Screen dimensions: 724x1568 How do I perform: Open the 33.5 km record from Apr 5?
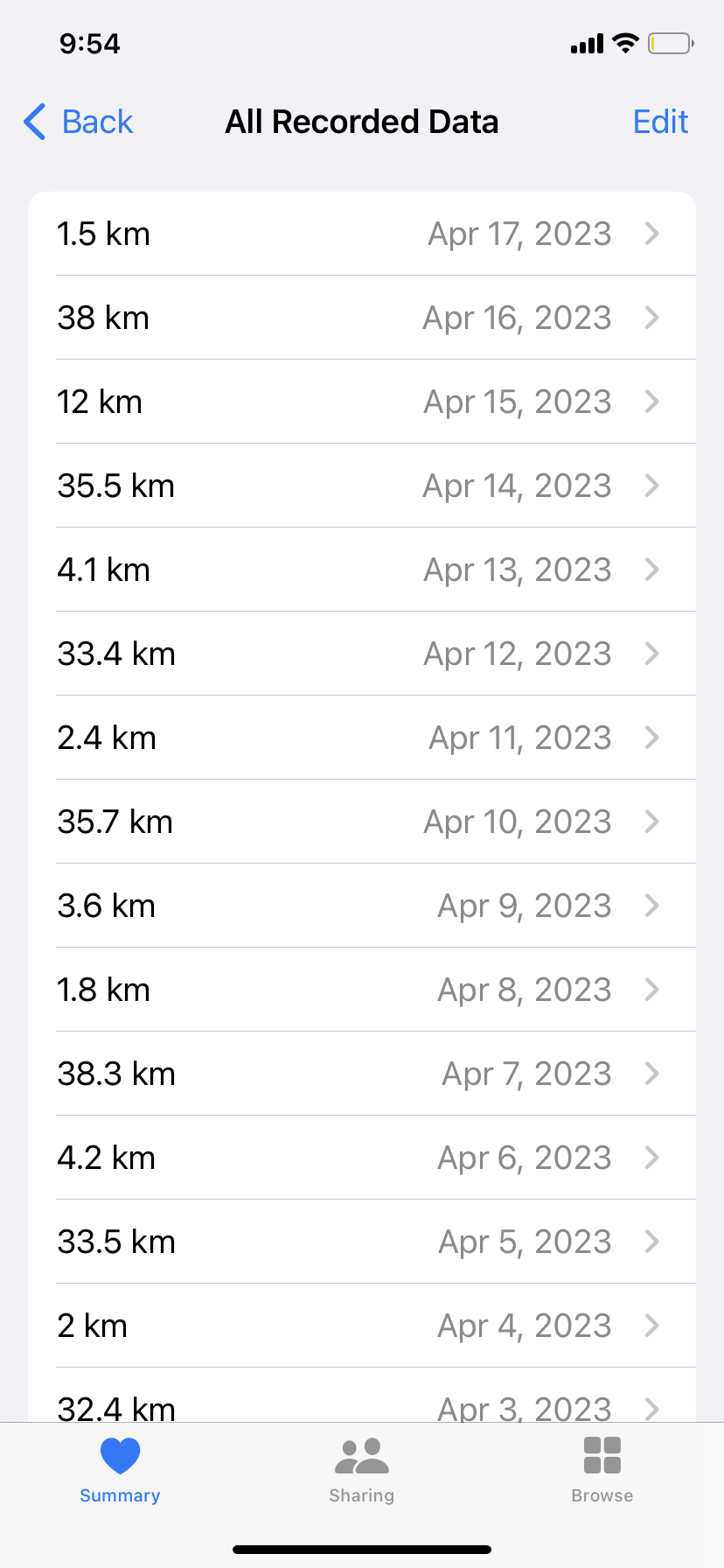coord(362,1242)
